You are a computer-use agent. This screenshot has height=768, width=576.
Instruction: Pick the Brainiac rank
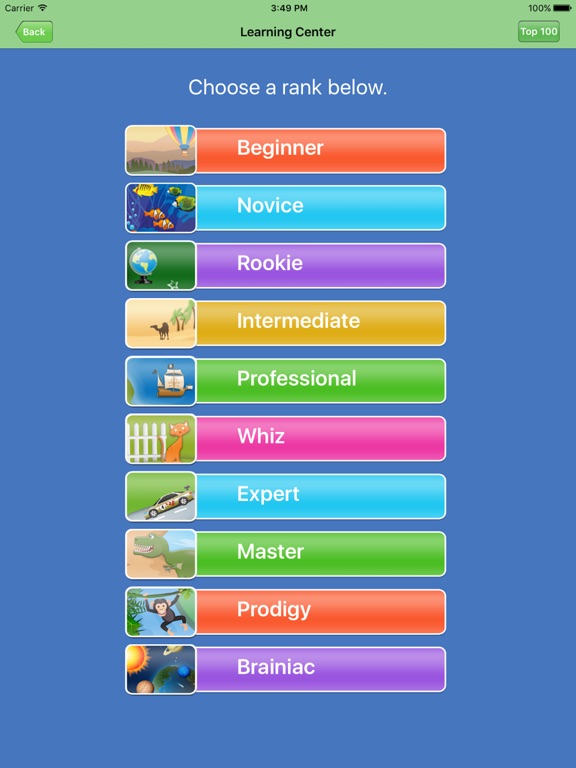coord(286,670)
